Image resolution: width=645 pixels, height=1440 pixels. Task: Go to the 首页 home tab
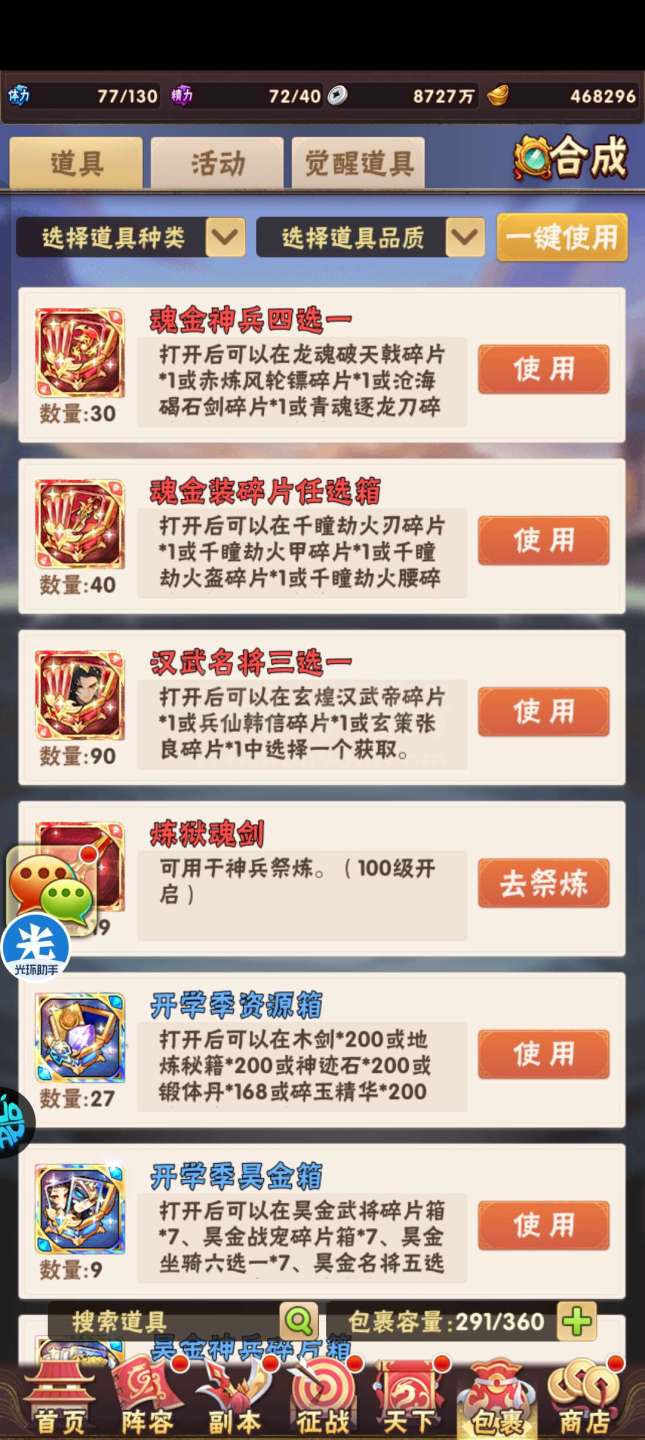(x=58, y=1400)
